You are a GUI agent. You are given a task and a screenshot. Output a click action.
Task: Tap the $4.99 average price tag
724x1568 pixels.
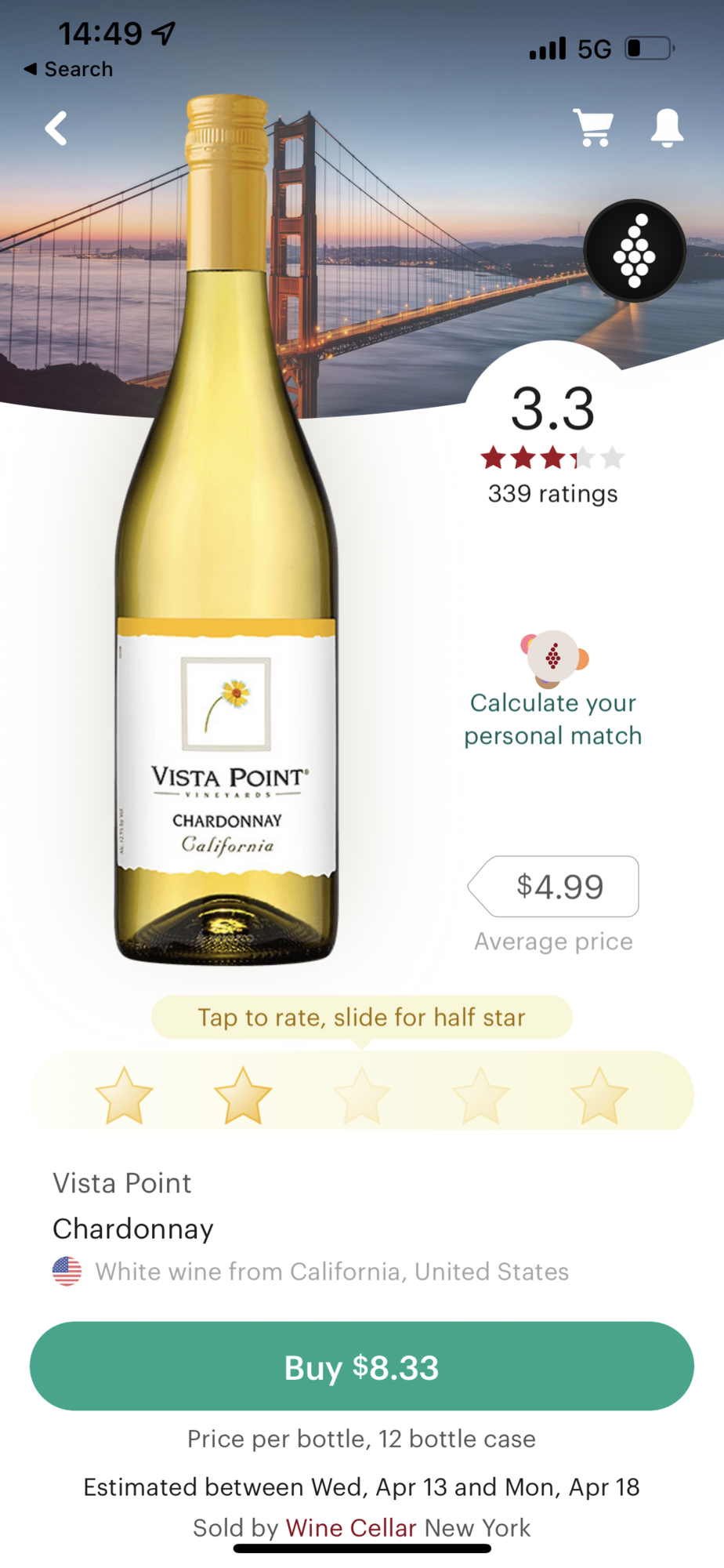(553, 887)
